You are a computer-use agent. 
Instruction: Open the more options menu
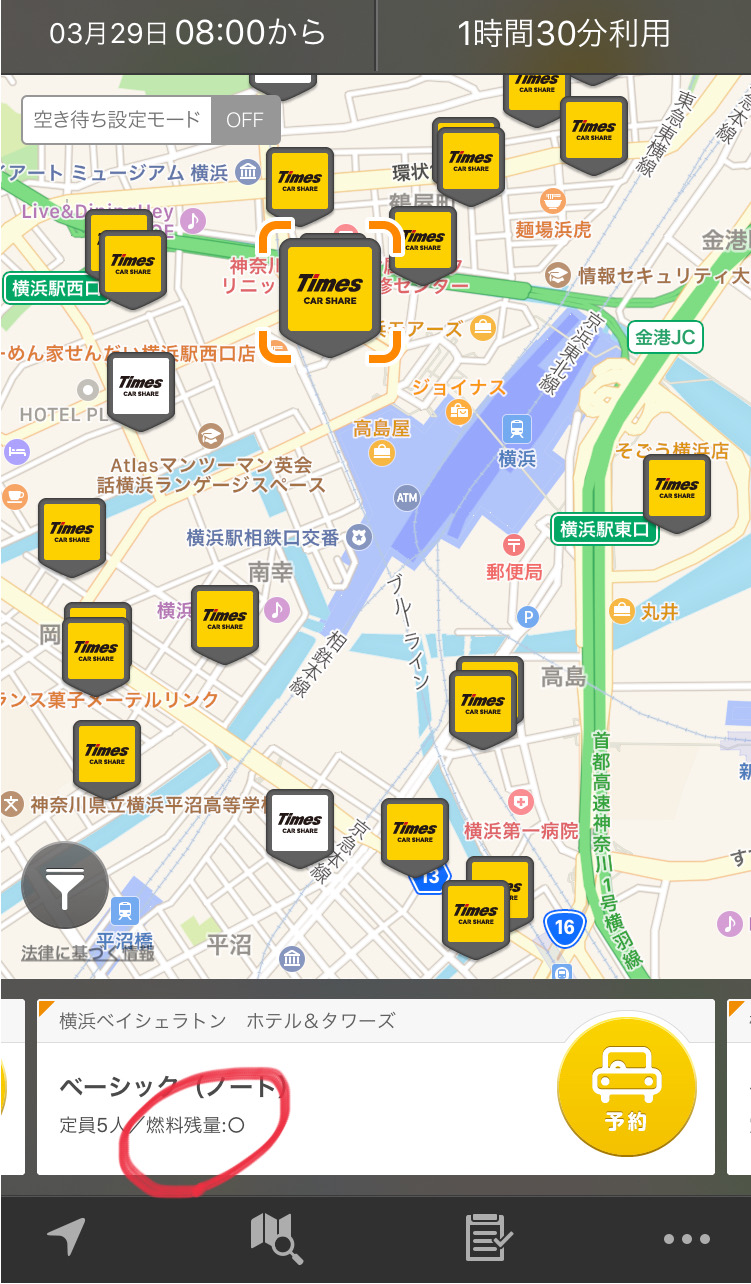687,1239
